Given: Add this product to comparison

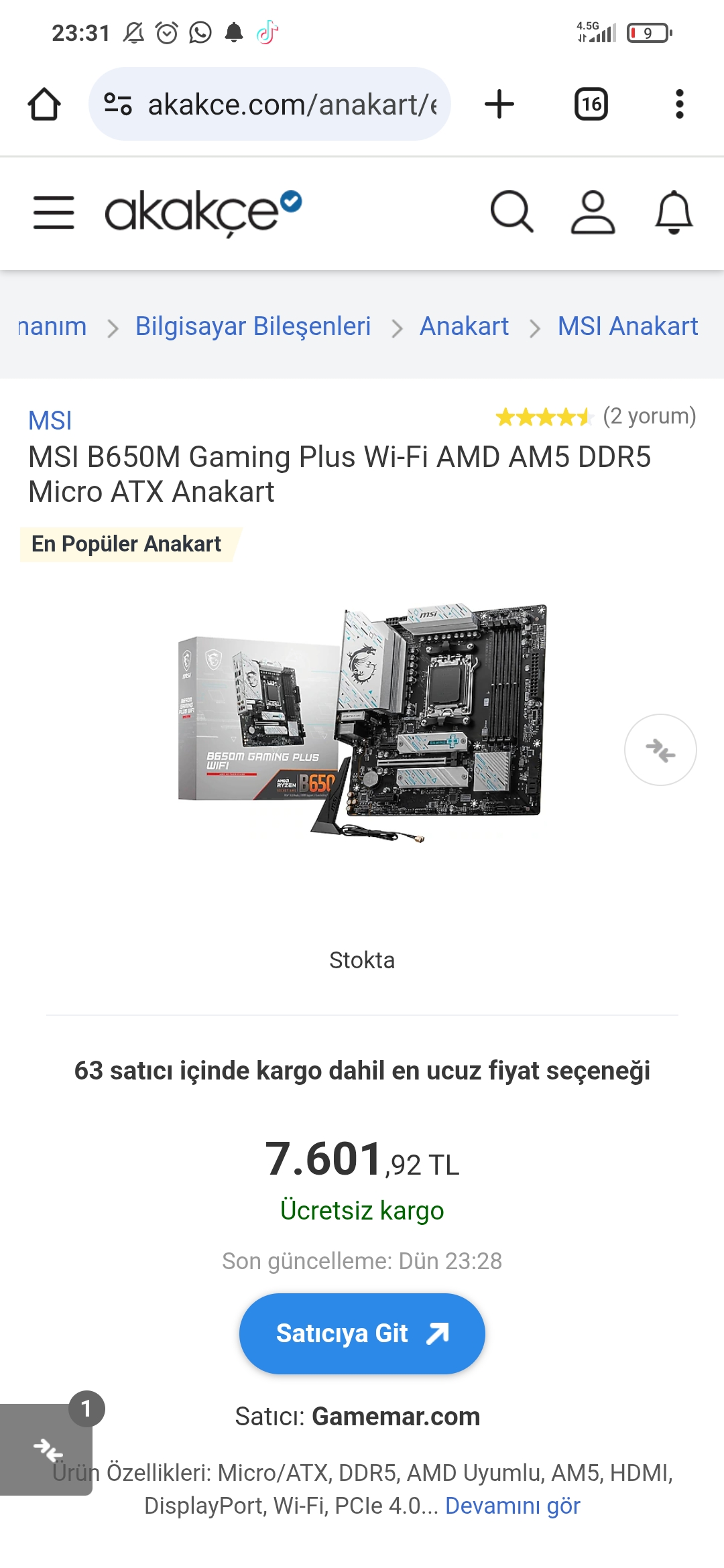Looking at the screenshot, I should coord(660,750).
